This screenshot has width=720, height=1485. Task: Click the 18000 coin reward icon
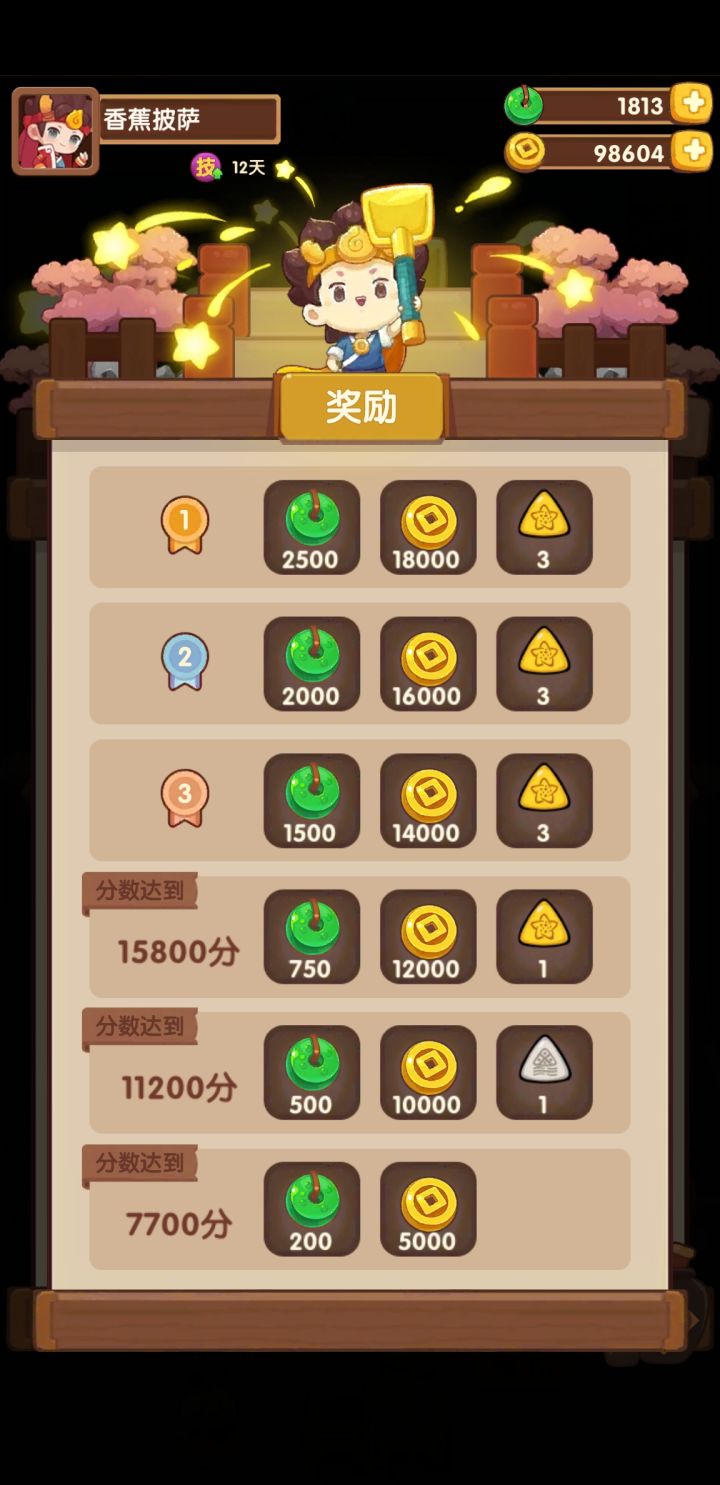coord(427,528)
